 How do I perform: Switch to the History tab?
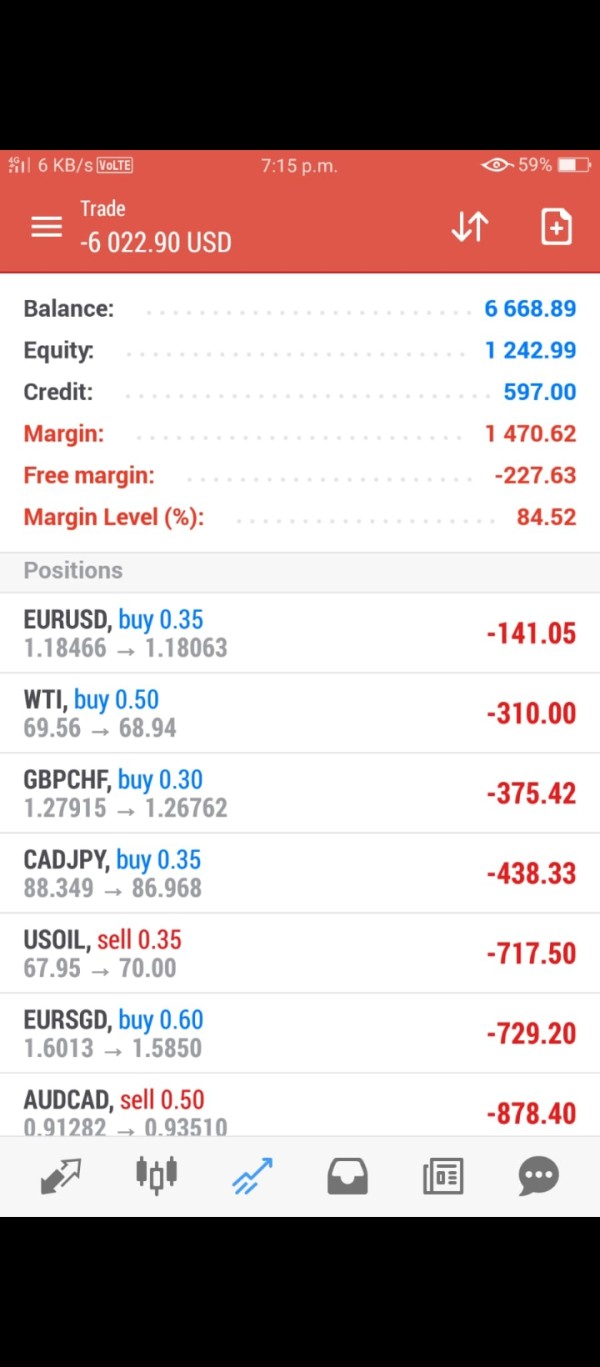point(347,1176)
